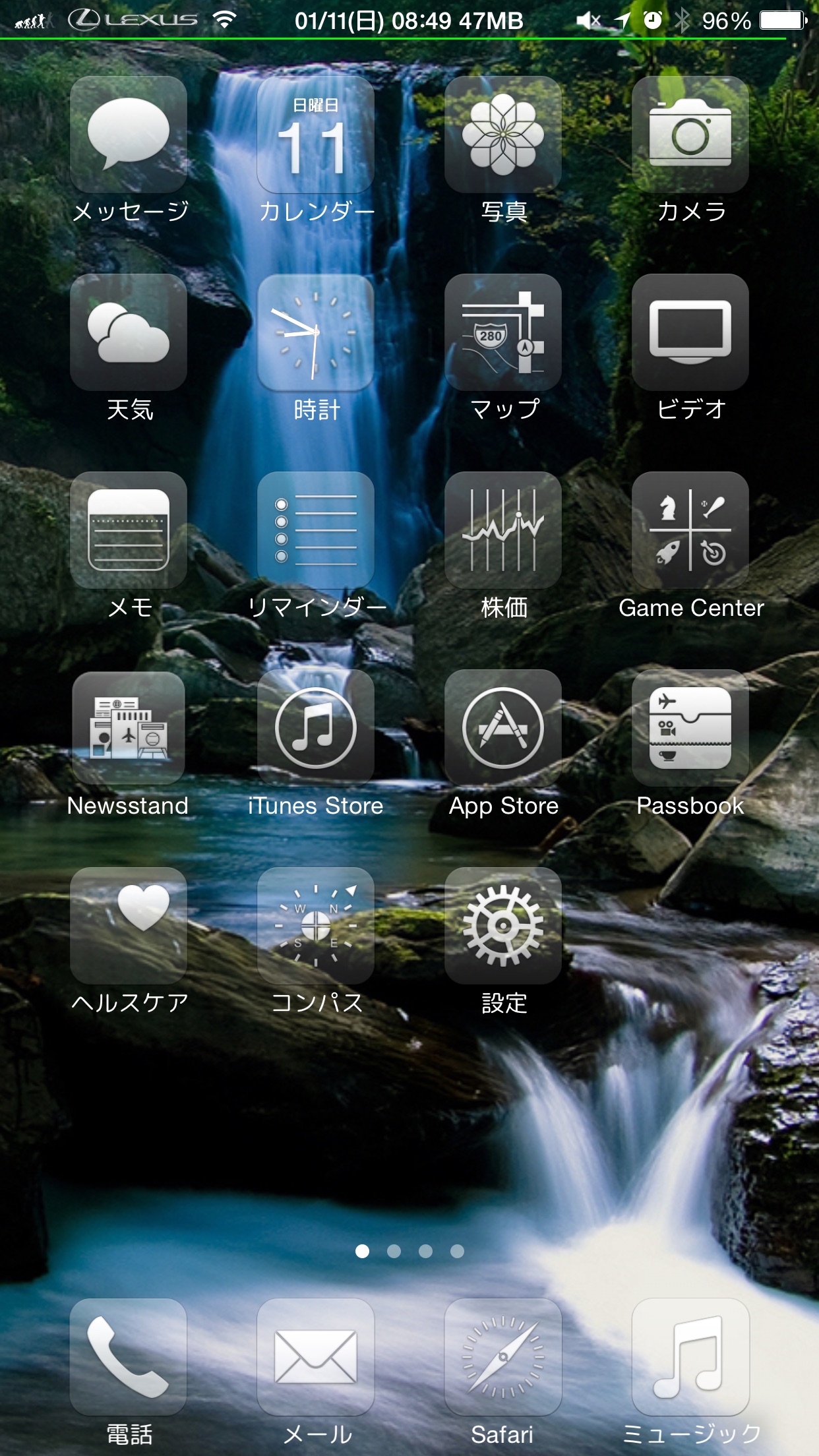View the 株価 stocks app
819x1456 pixels.
503,530
